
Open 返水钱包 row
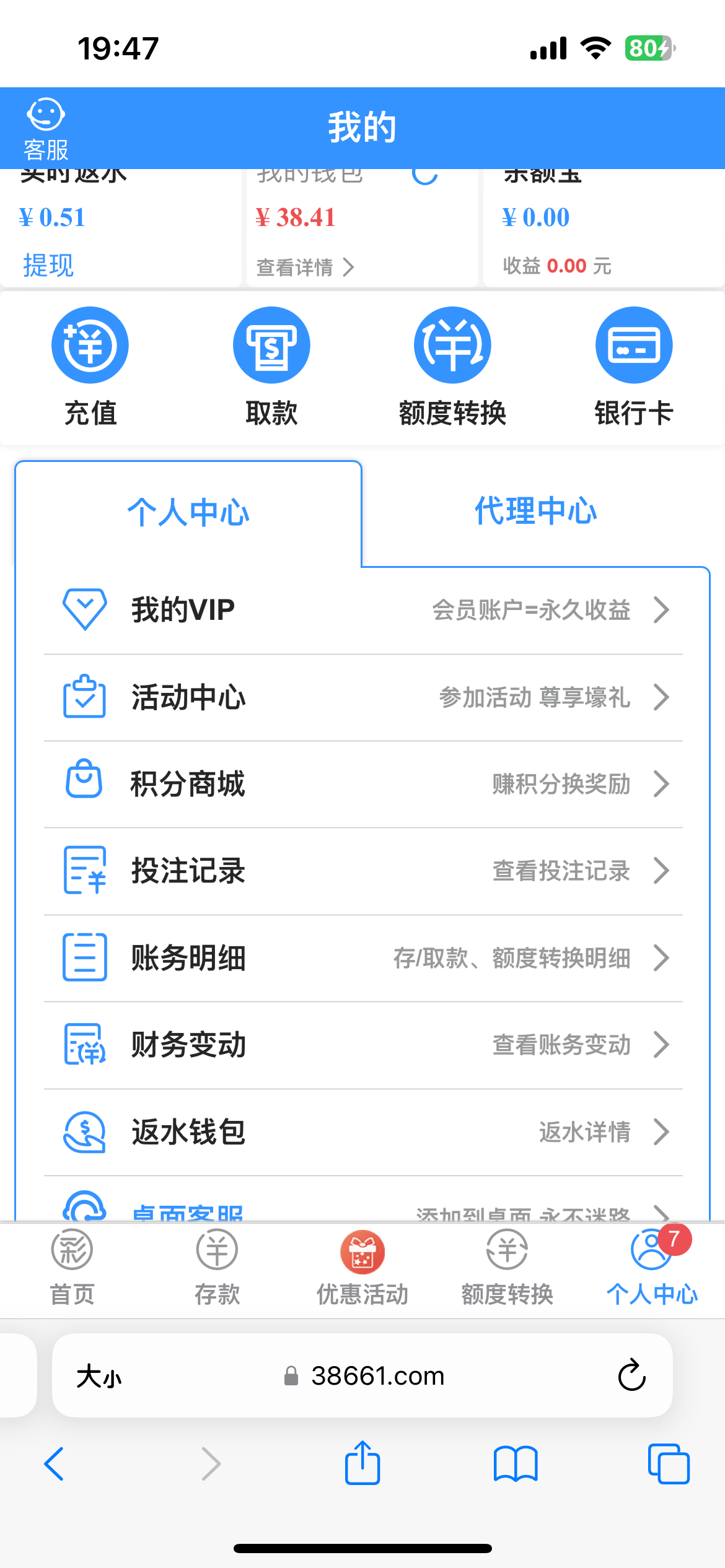click(x=363, y=1132)
